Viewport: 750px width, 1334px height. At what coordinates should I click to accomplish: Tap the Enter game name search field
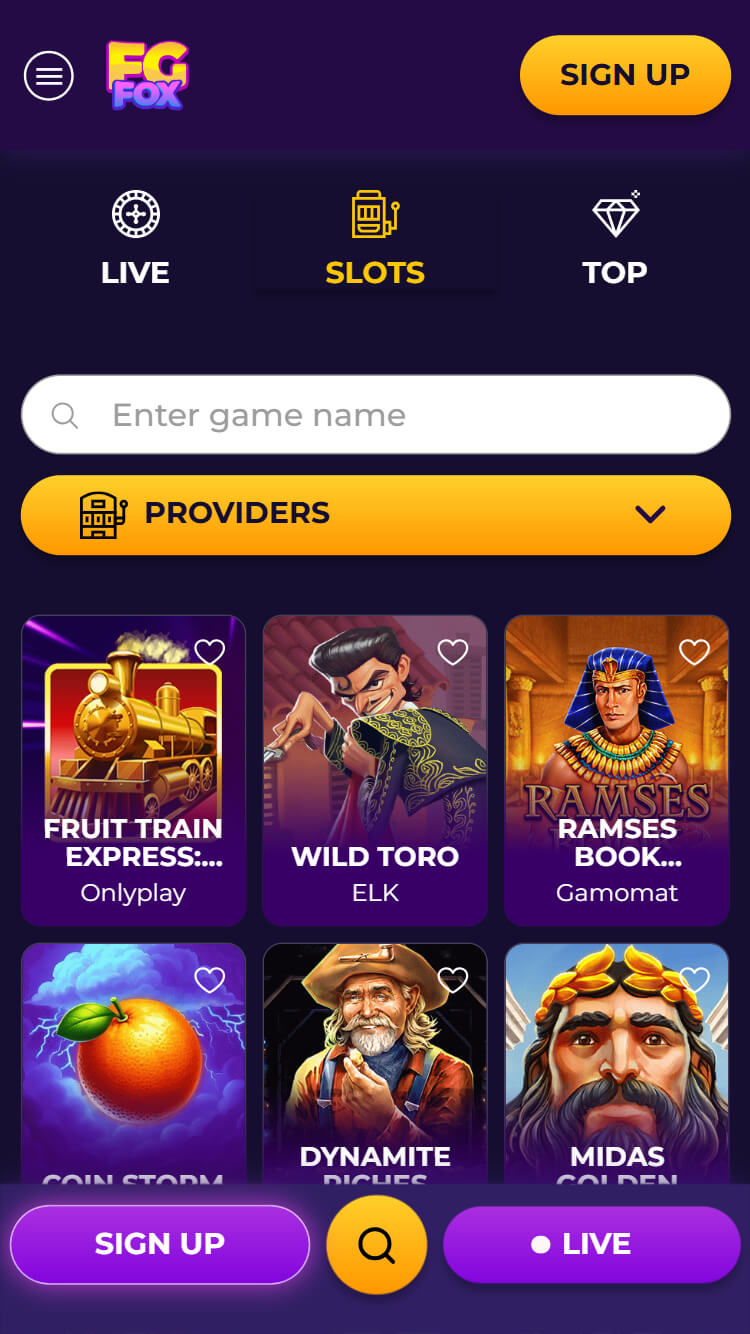[376, 414]
